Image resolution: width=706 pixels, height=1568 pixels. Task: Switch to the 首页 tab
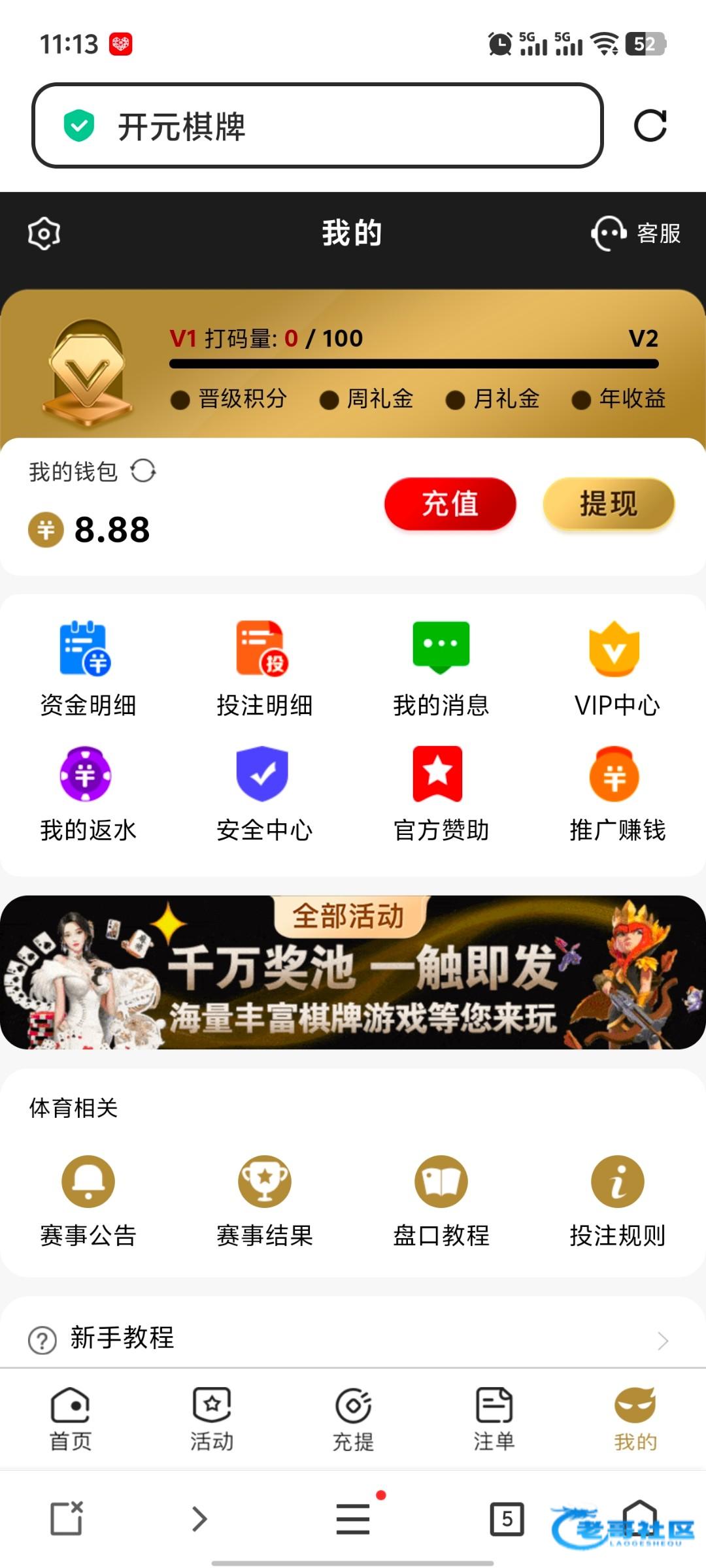click(71, 1419)
